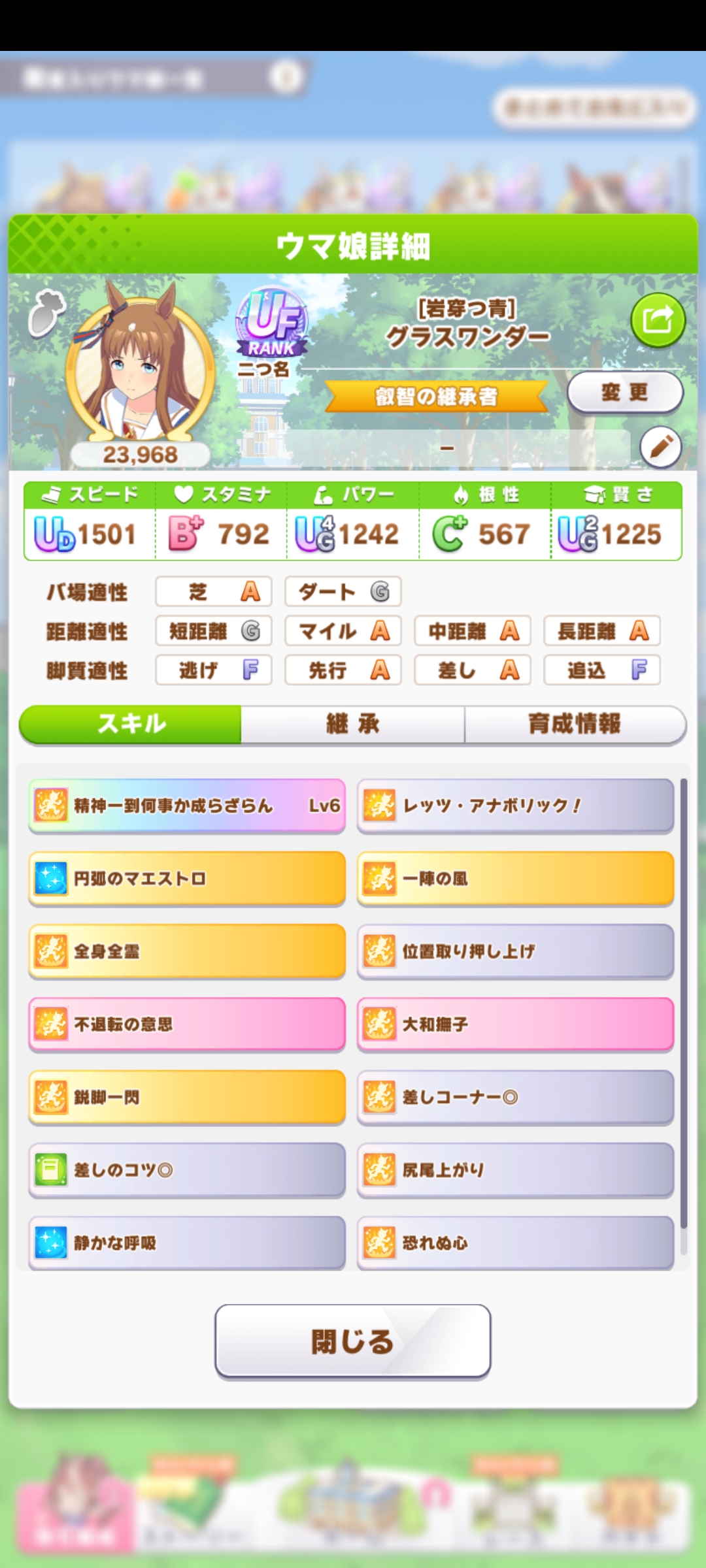
Task: Open the 鋭脚一閃 skill
Action: click(187, 1098)
